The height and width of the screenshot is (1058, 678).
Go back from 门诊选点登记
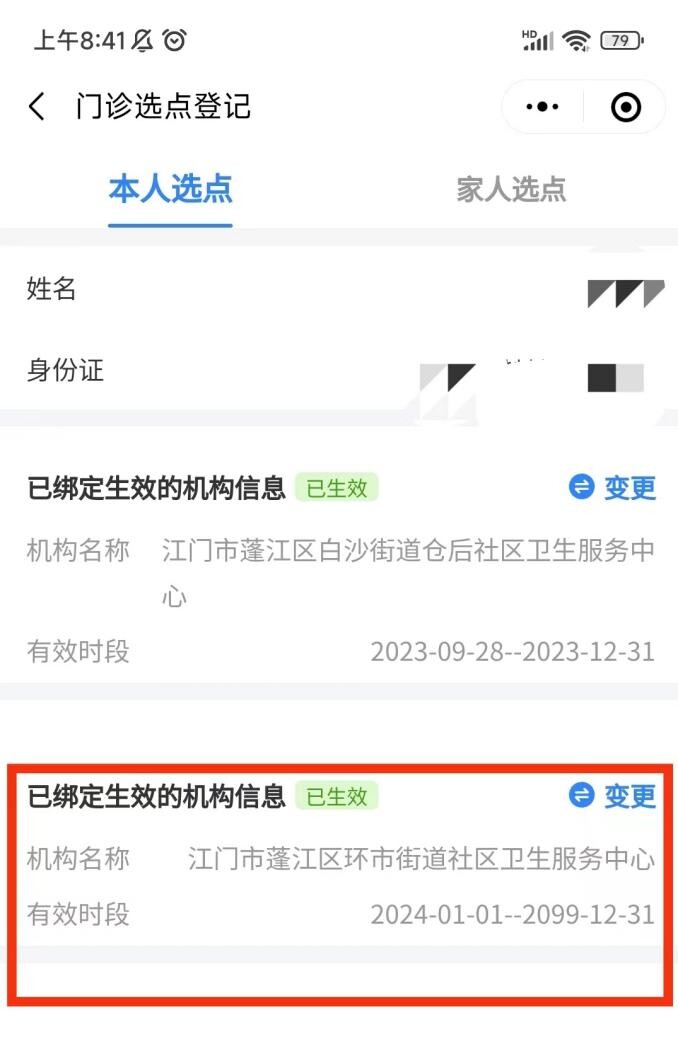(x=37, y=107)
